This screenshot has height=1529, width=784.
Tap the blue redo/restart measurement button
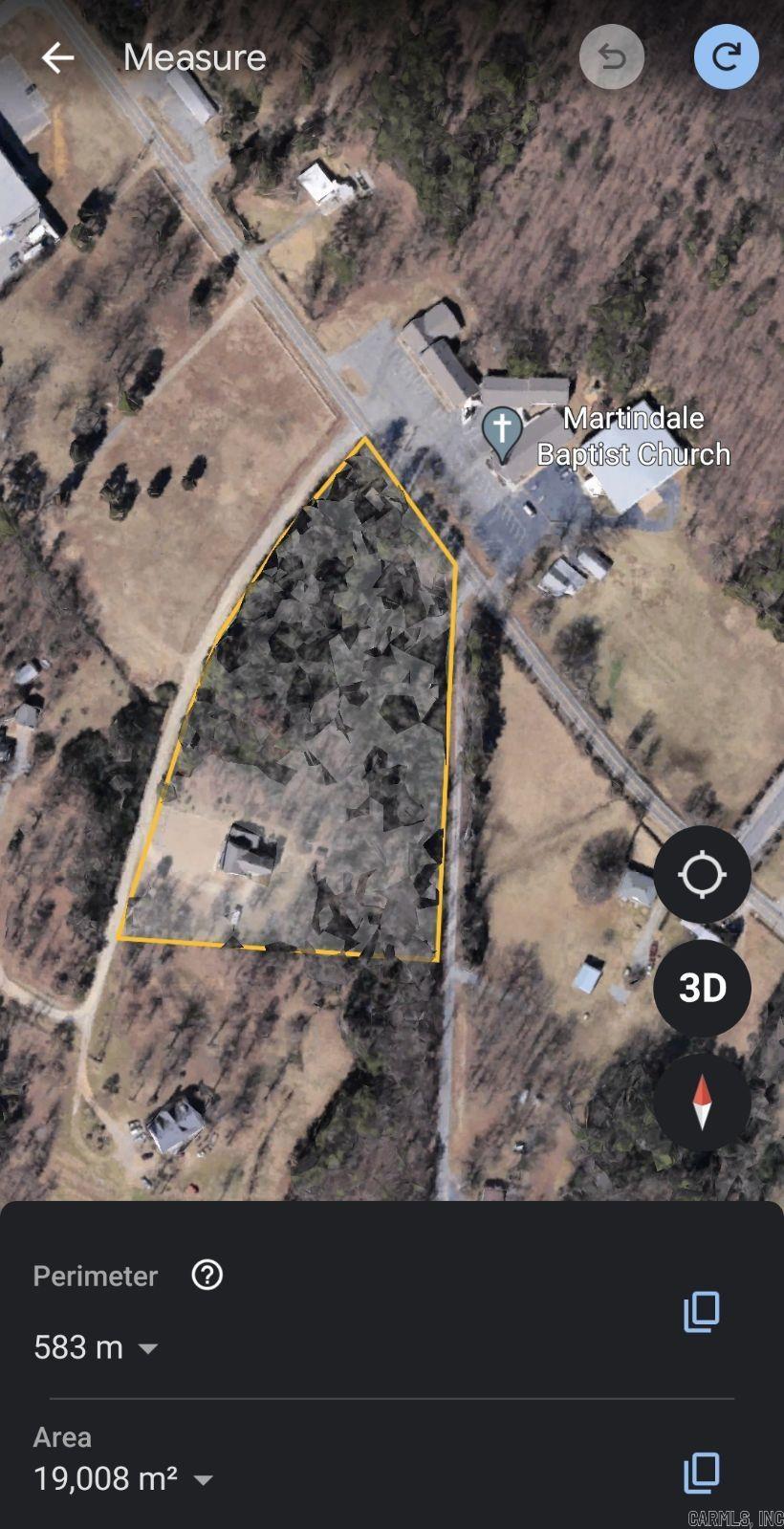point(727,57)
